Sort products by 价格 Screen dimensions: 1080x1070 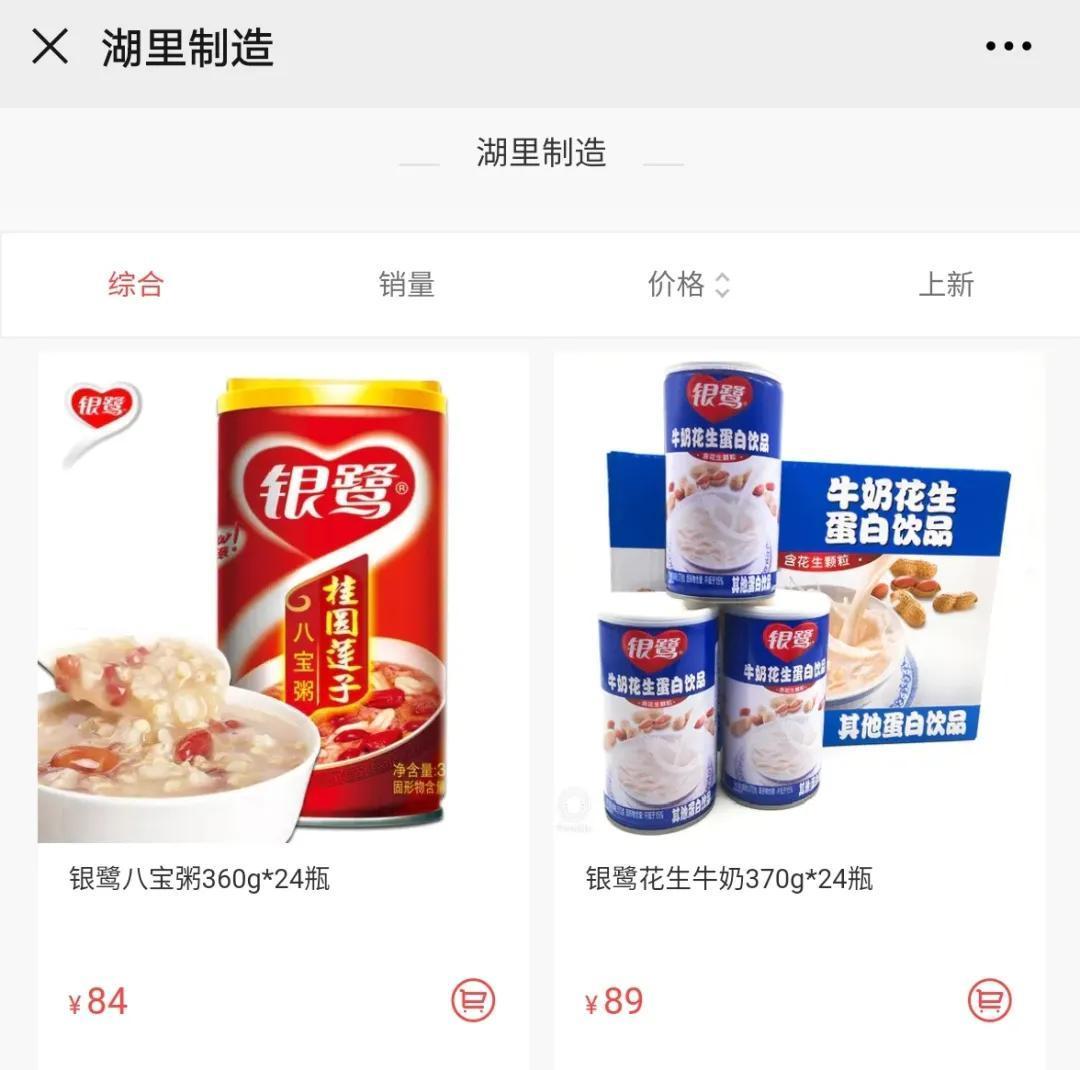click(688, 285)
